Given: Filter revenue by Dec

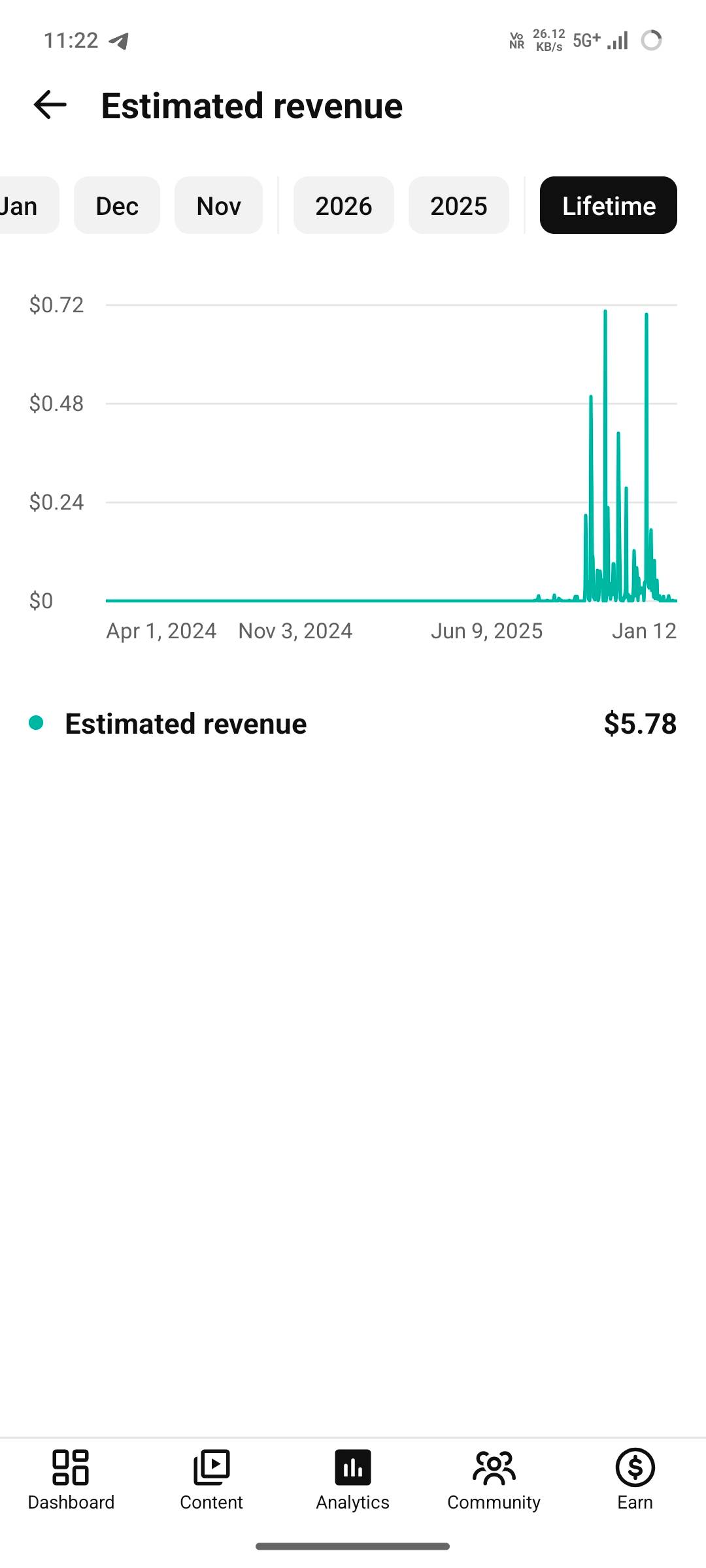Looking at the screenshot, I should pos(117,206).
